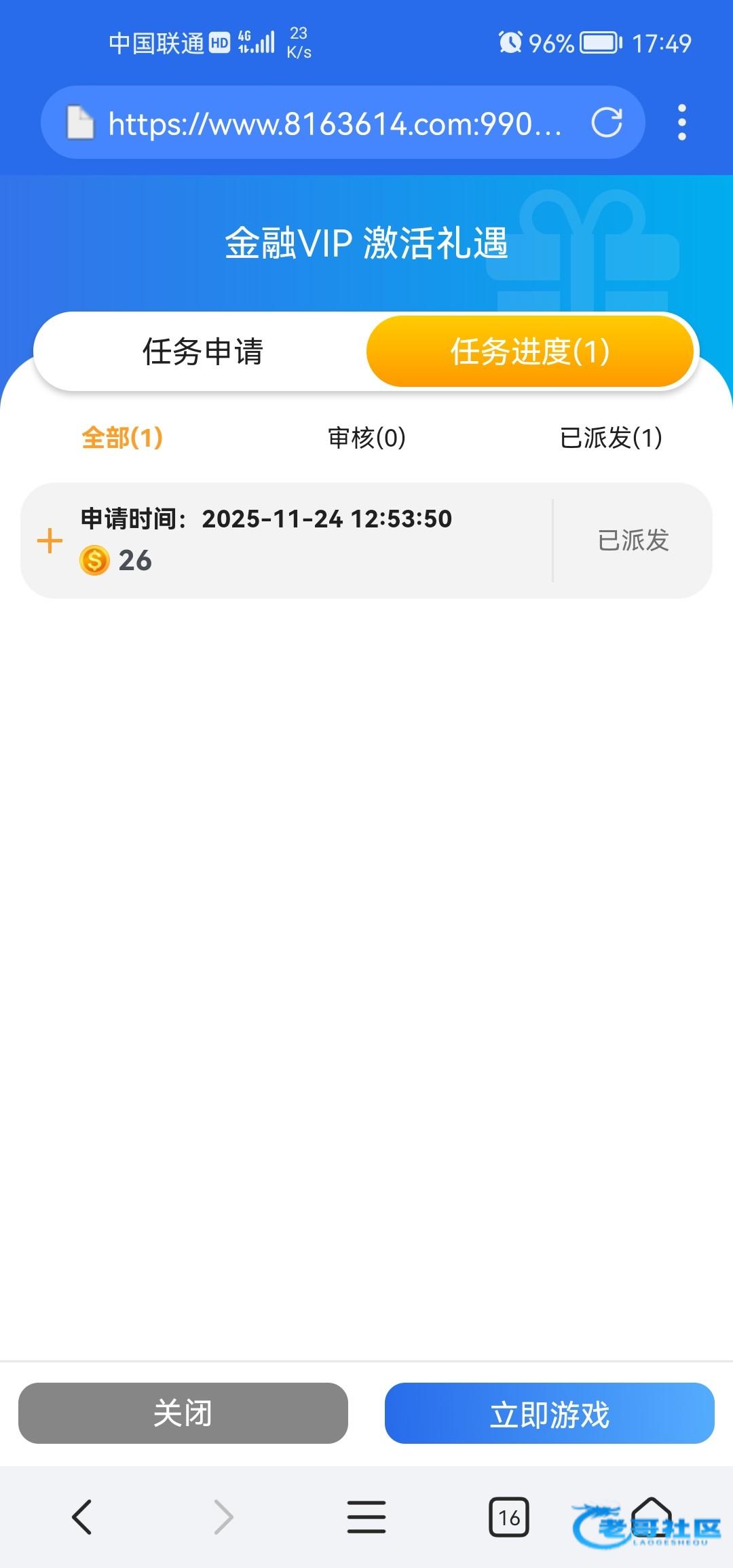Screen dimensions: 733x1568
Task: Go back to the previous page
Action: [x=82, y=1516]
